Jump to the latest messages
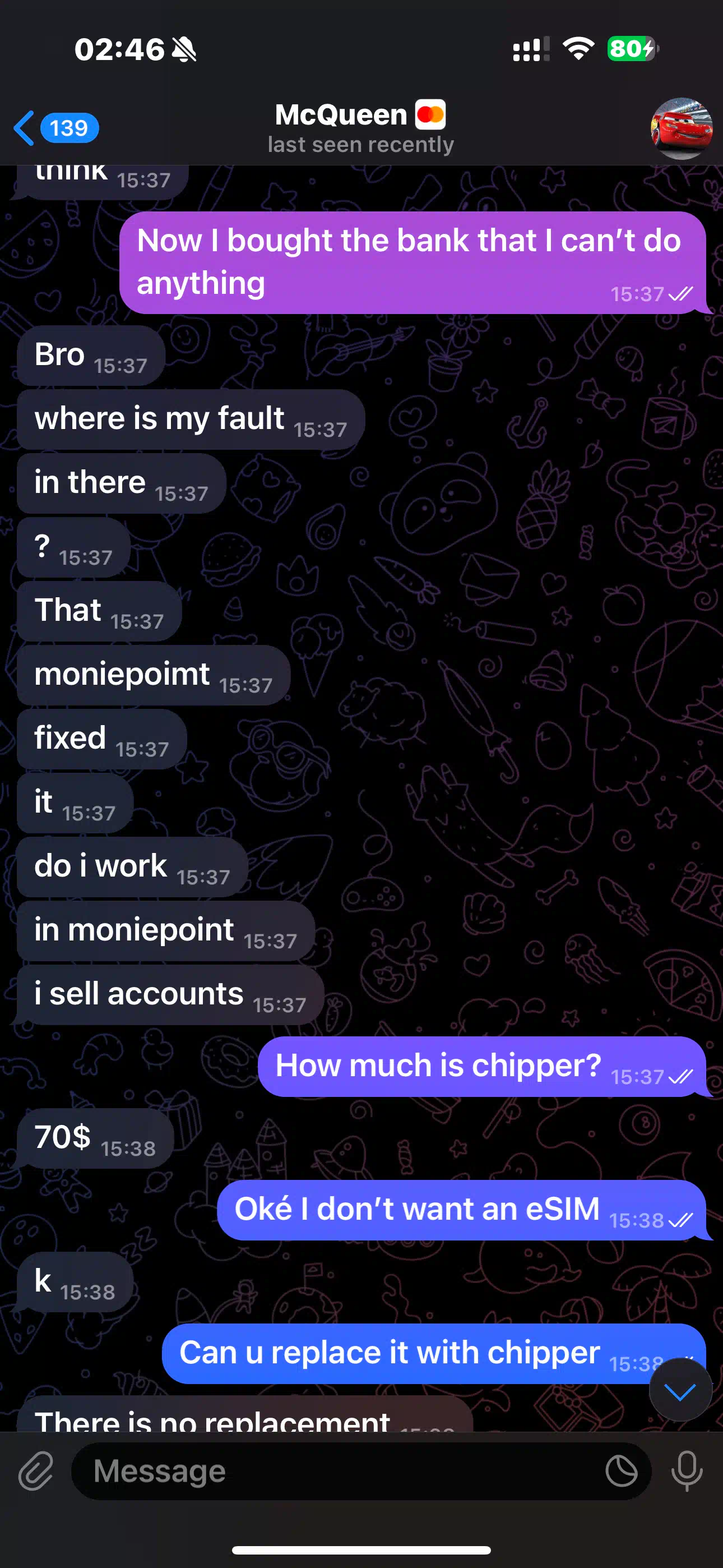Image resolution: width=723 pixels, height=1568 pixels. (680, 1390)
